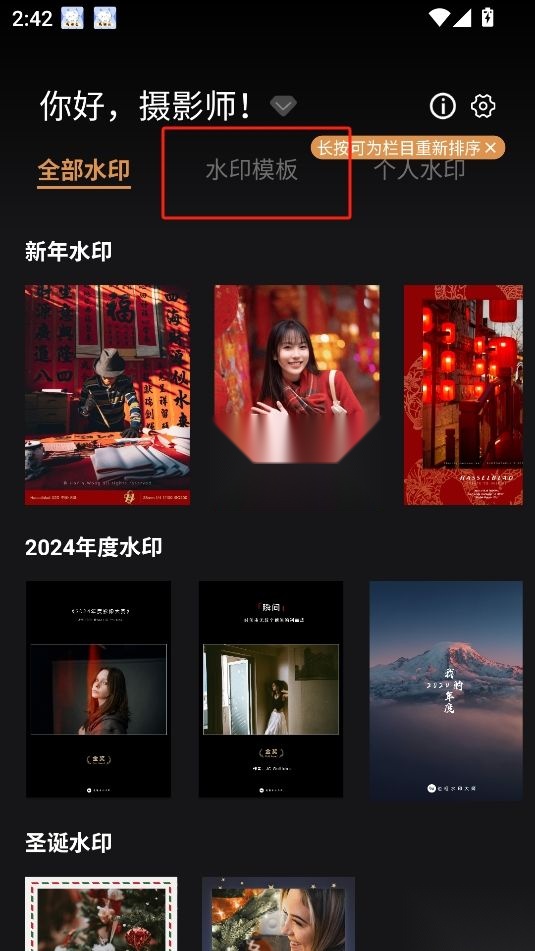Open the smiling girl New Year watermark
The height and width of the screenshot is (951, 535).
pyautogui.click(x=297, y=374)
